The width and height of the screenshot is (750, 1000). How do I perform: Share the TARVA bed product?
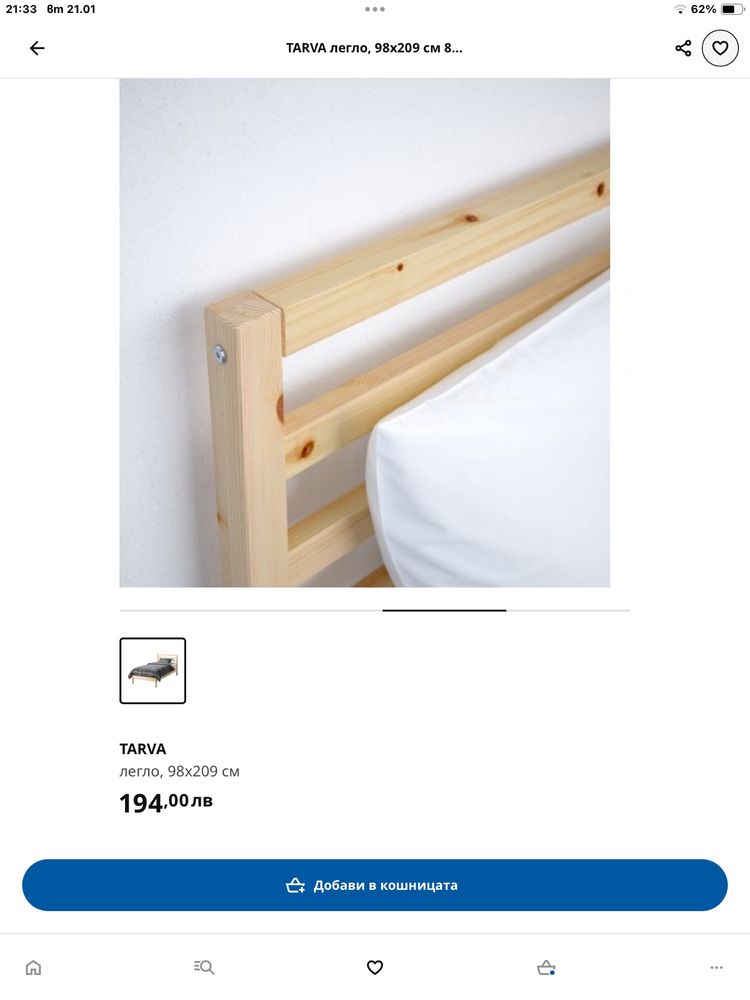683,48
